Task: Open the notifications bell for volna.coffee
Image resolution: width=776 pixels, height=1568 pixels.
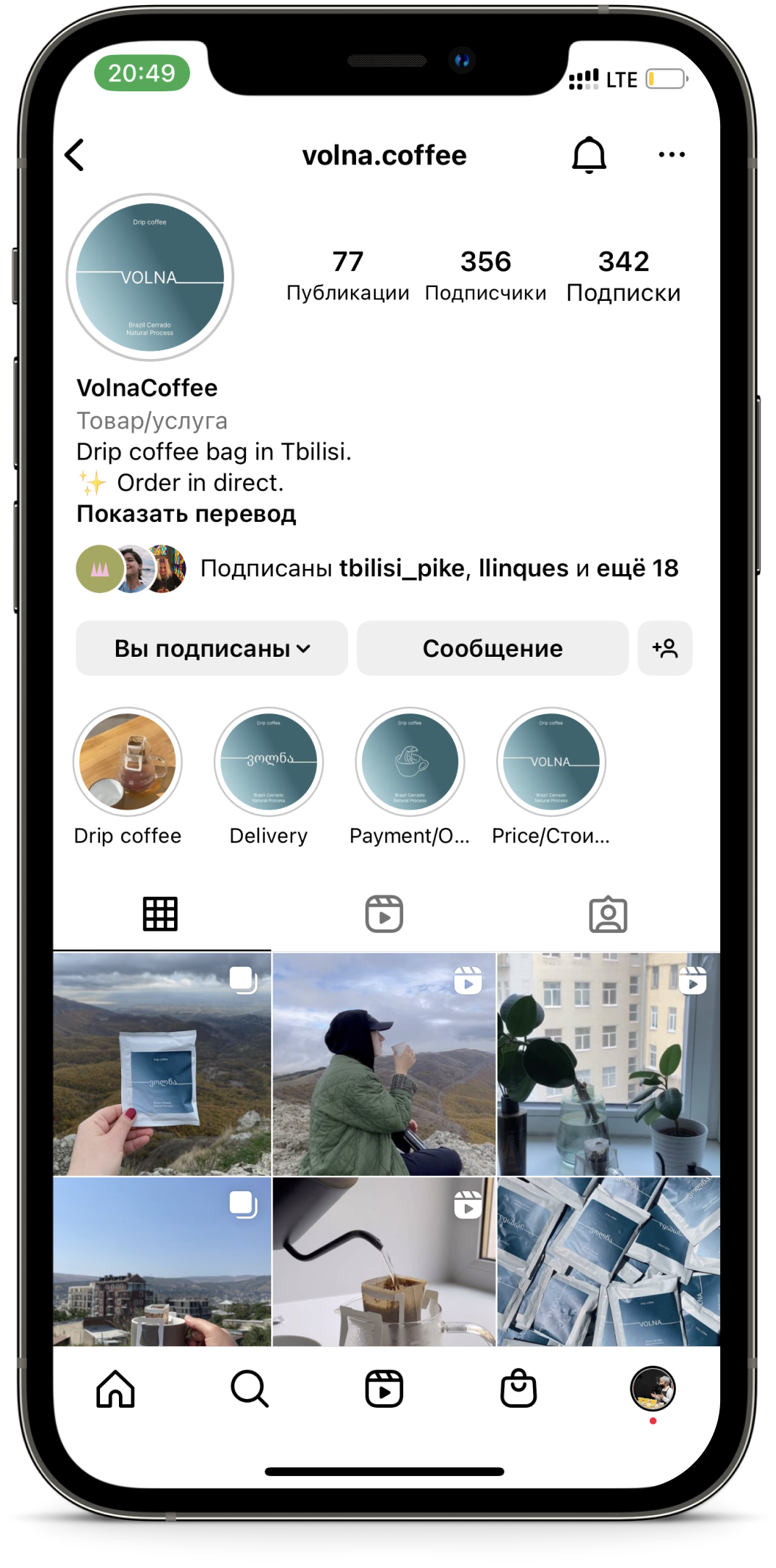Action: click(x=589, y=155)
